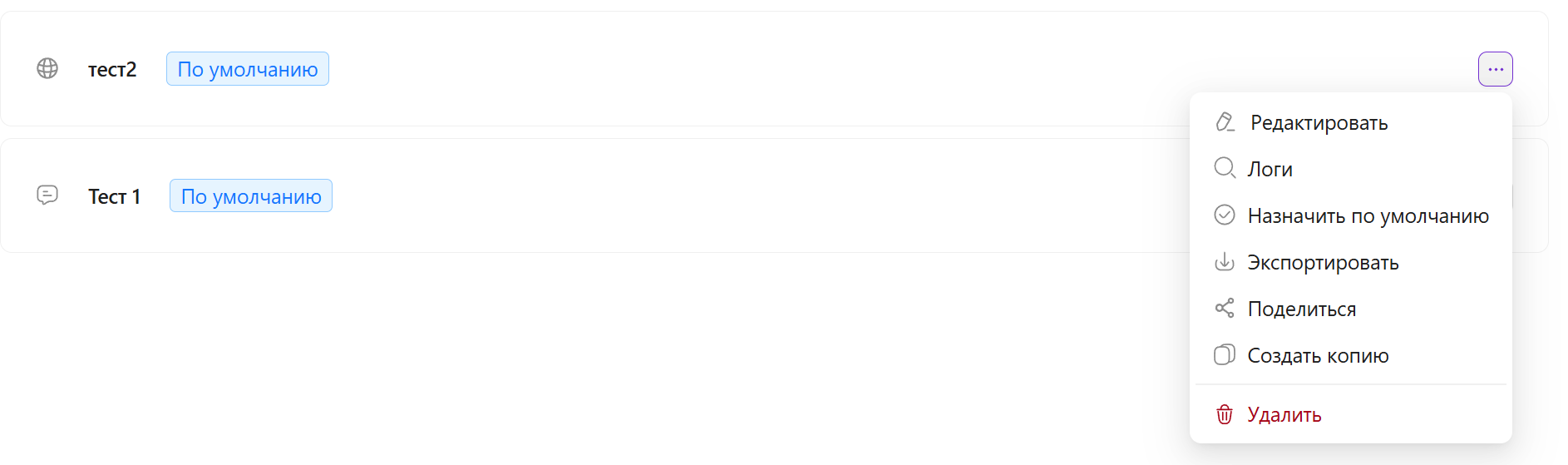This screenshot has height=465, width=1568.
Task: Open the тест2 row
Action: (112, 70)
